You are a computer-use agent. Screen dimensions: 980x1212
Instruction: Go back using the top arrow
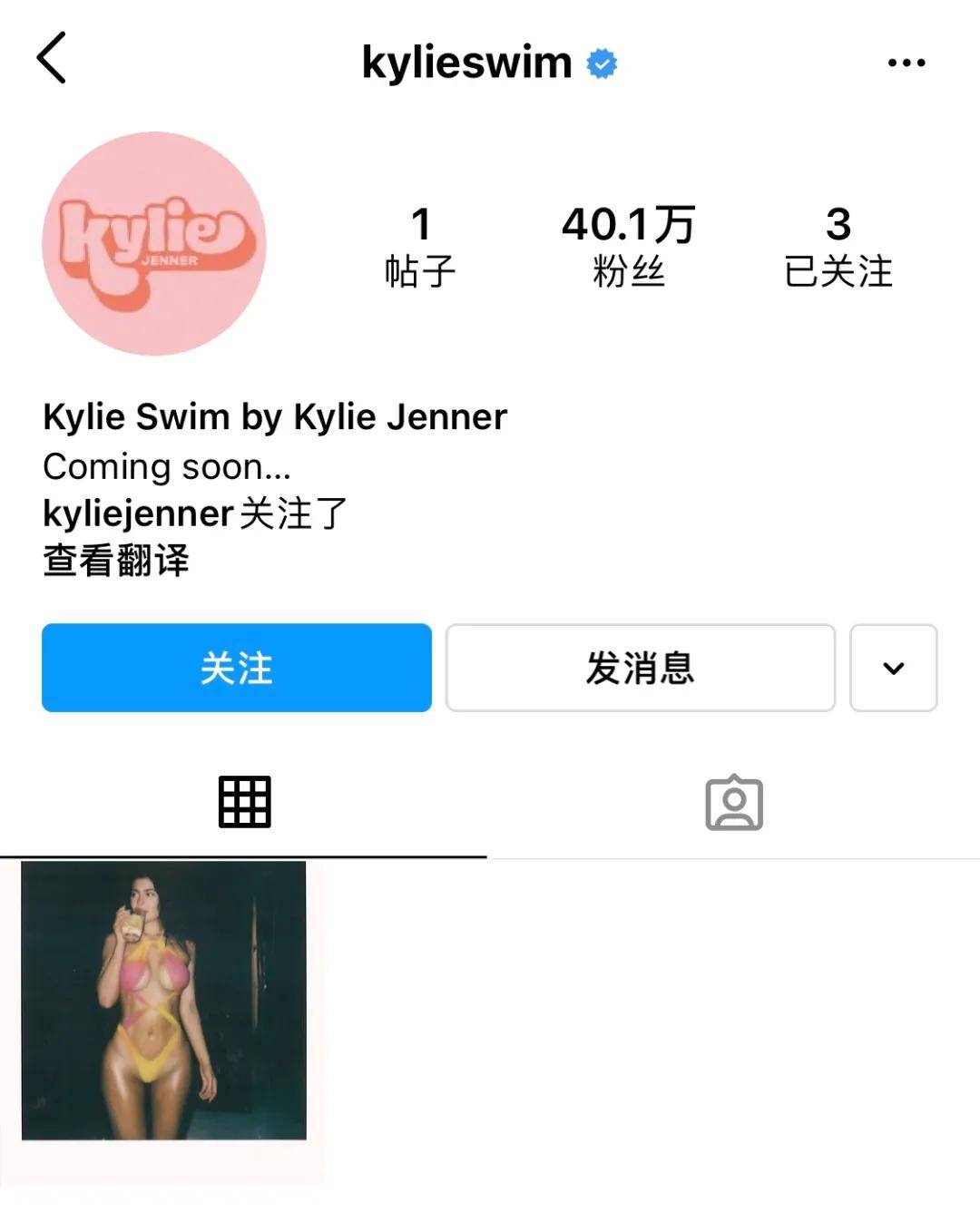coord(52,58)
